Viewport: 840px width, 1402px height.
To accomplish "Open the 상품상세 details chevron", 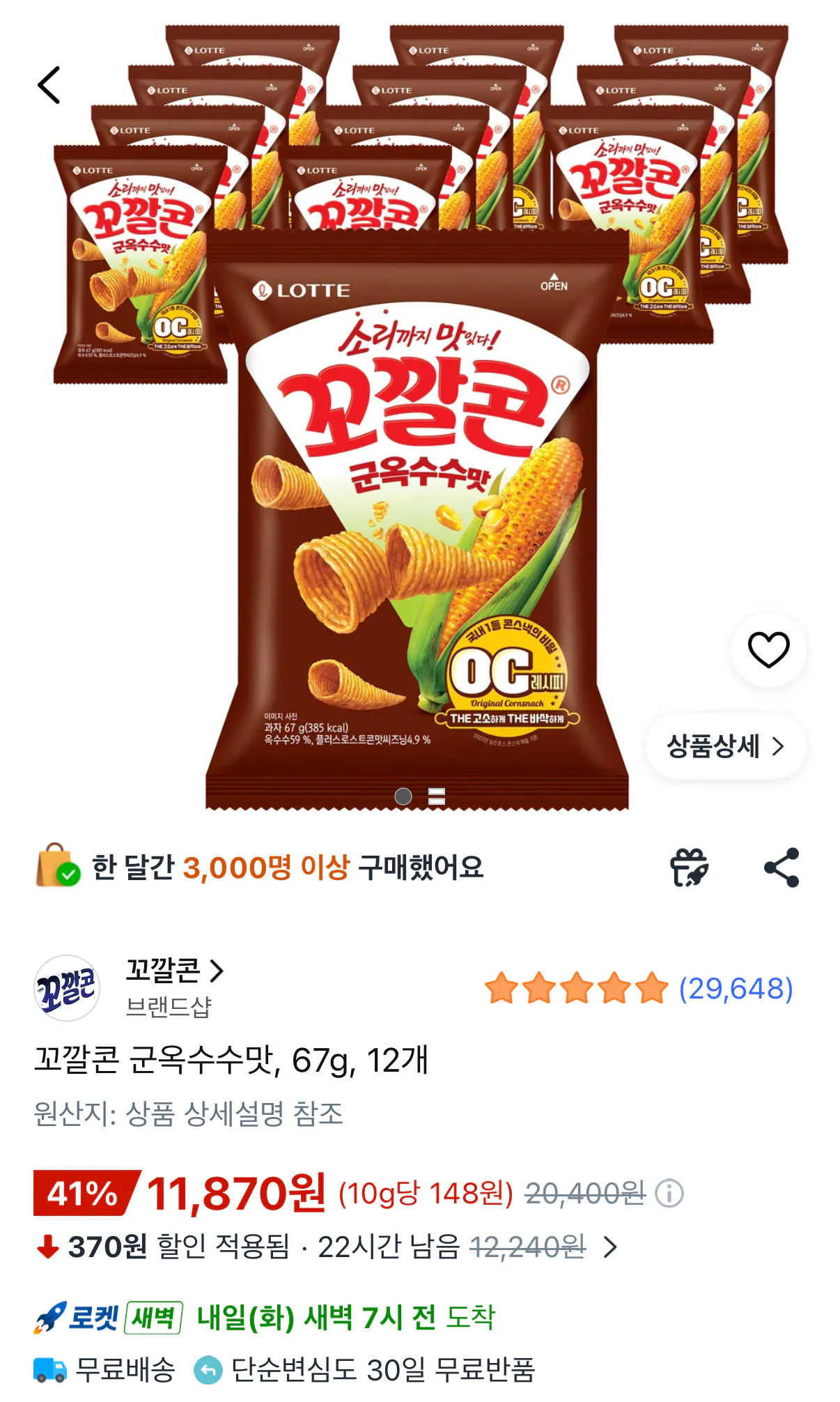I will coord(778,746).
